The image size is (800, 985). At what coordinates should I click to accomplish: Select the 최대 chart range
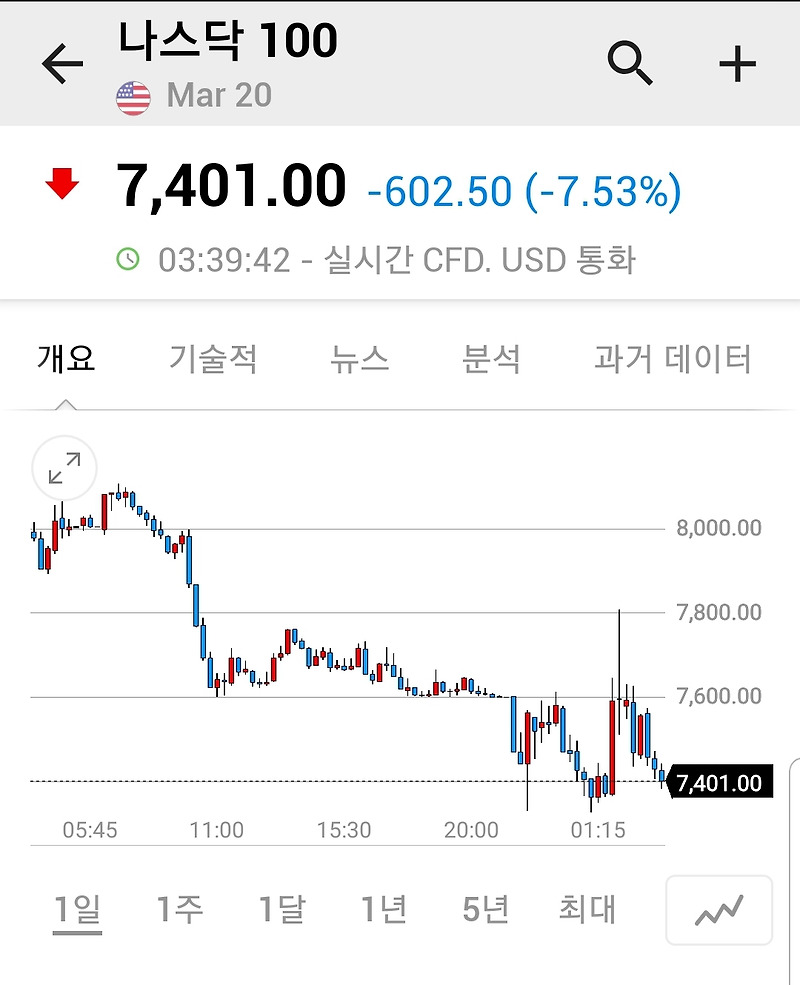[x=587, y=909]
